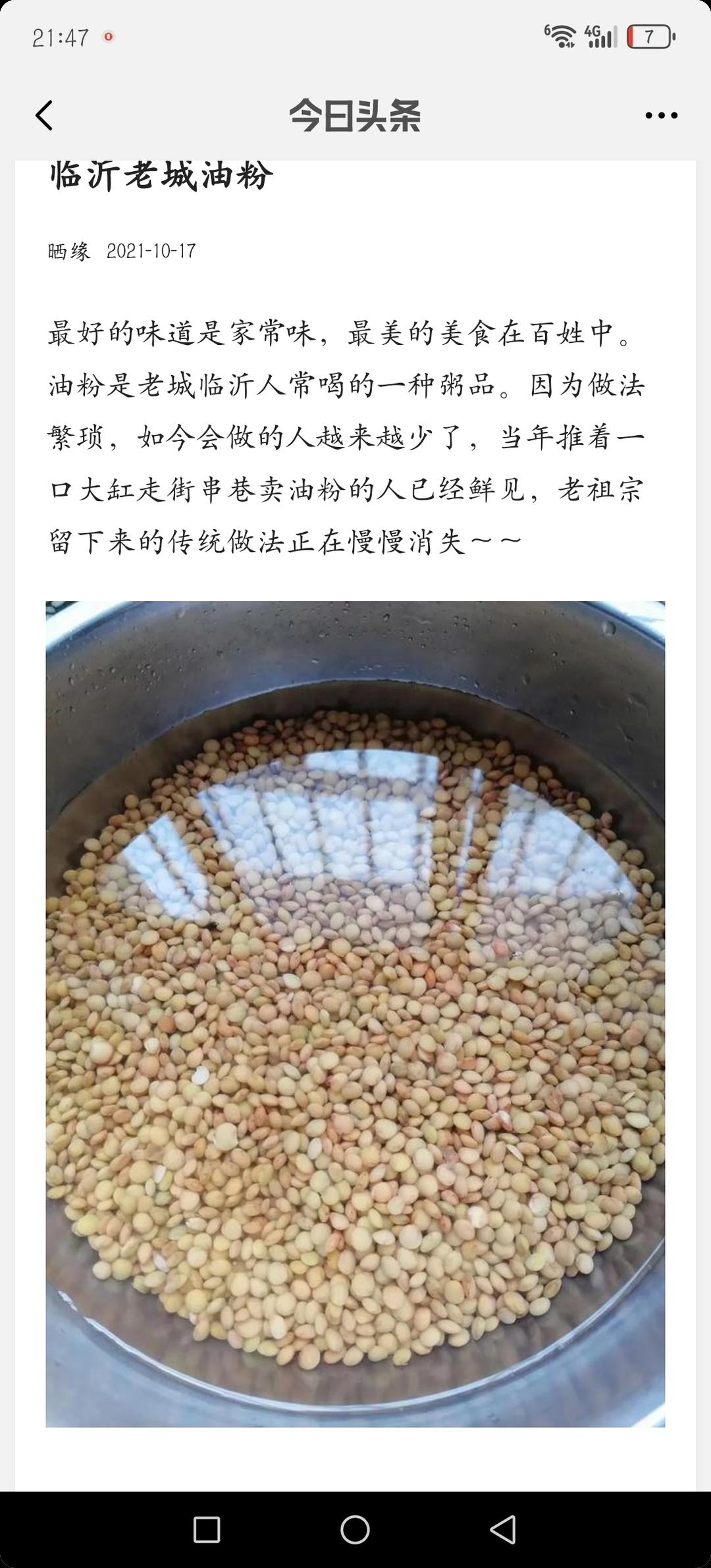
Task: Open the three-dot overflow menu
Action: [x=661, y=116]
